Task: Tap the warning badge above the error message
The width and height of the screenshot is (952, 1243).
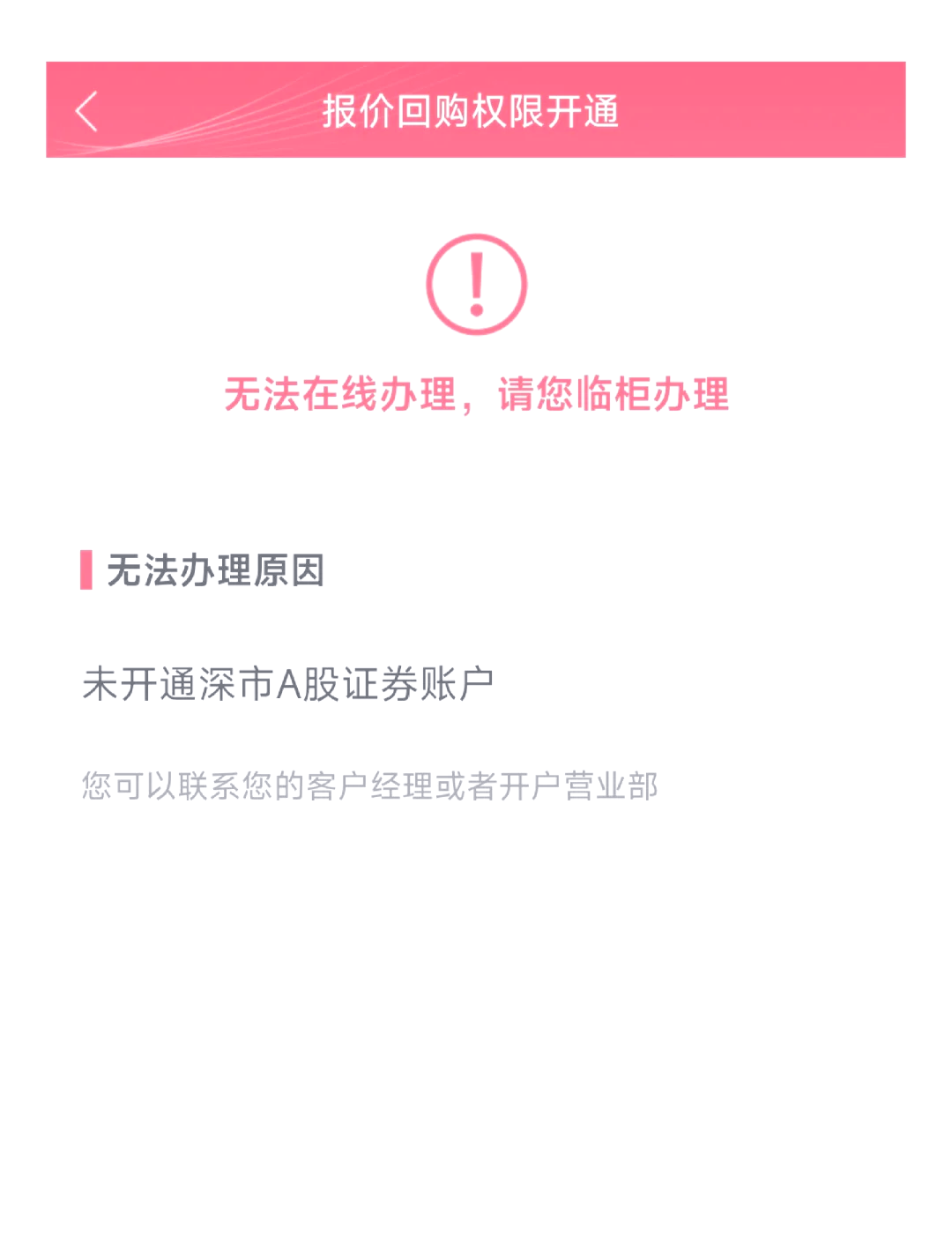Action: point(476,284)
